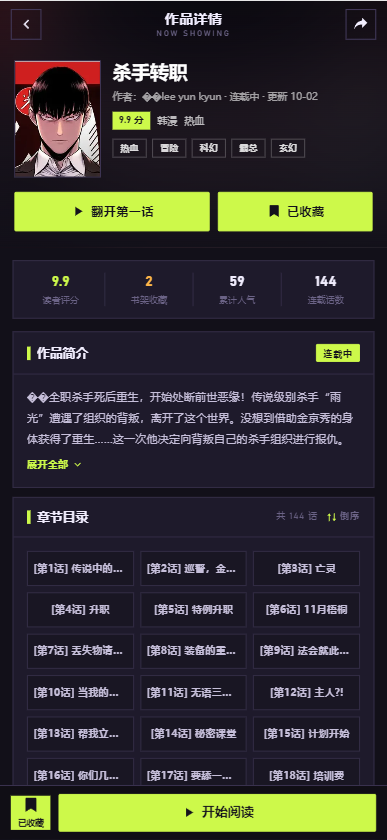Expand the synopsis with 展开全部

(x=54, y=464)
